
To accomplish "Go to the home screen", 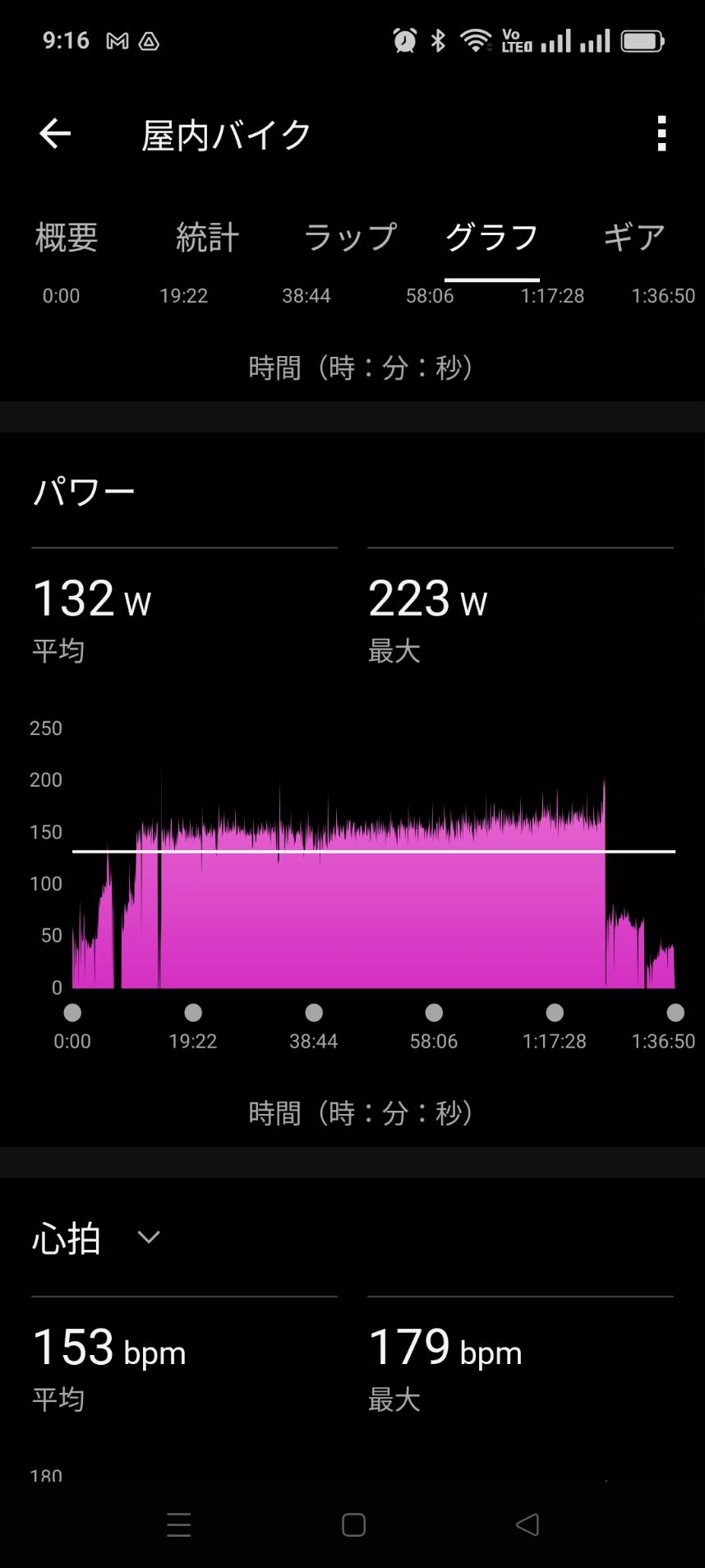I will [353, 1524].
